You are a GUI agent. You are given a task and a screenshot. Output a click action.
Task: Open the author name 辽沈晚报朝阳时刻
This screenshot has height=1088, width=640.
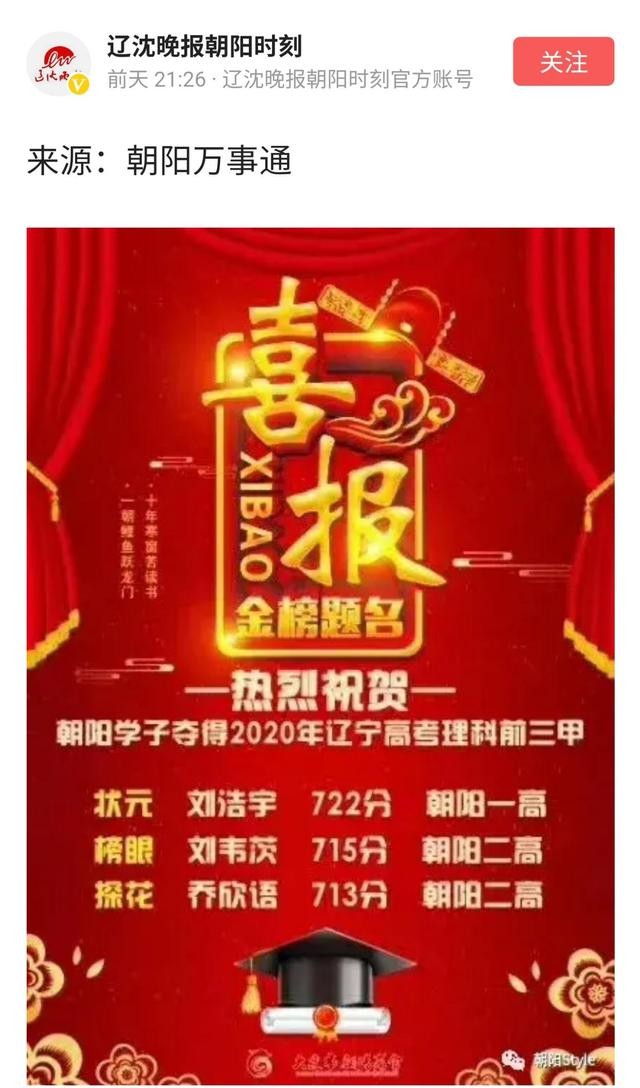[204, 46]
